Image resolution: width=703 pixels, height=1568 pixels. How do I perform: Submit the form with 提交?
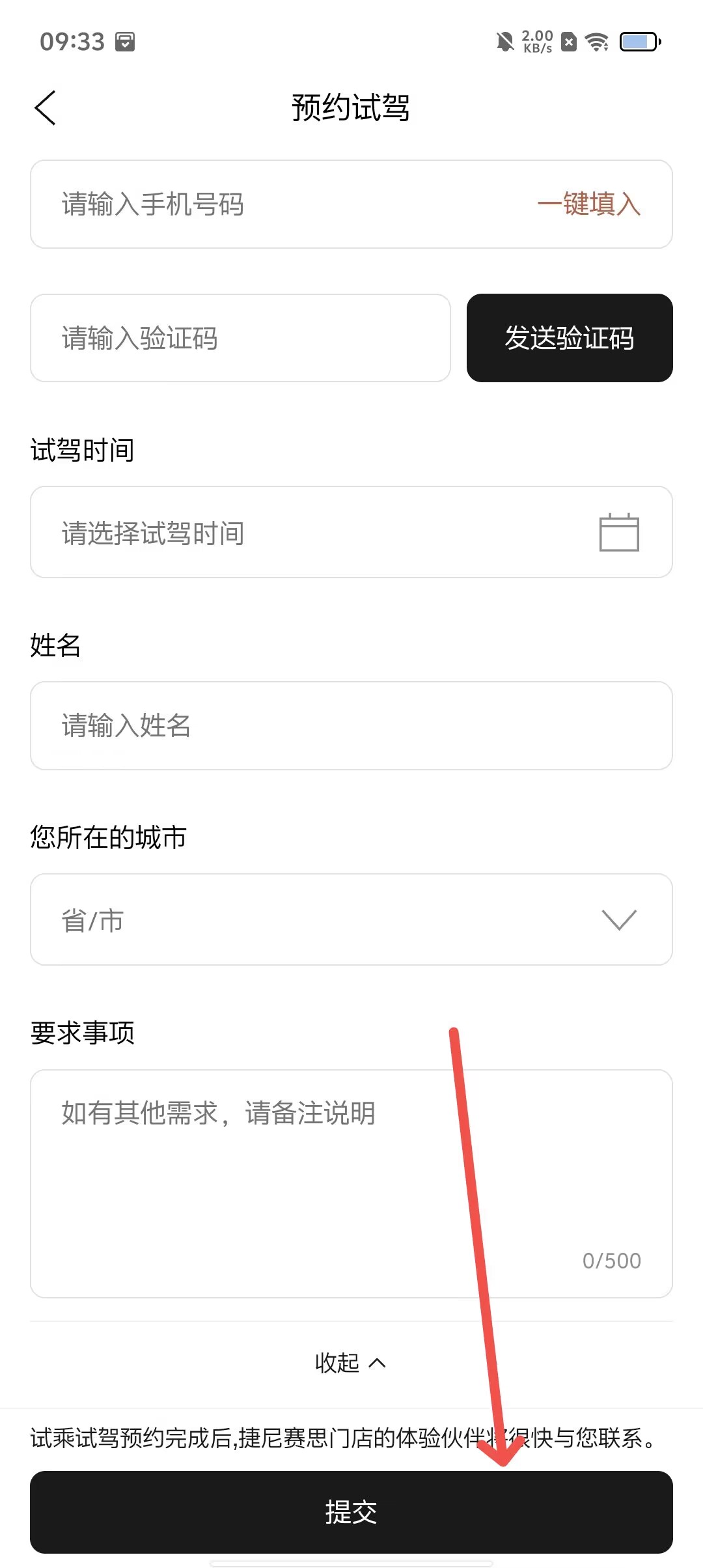tap(350, 1512)
